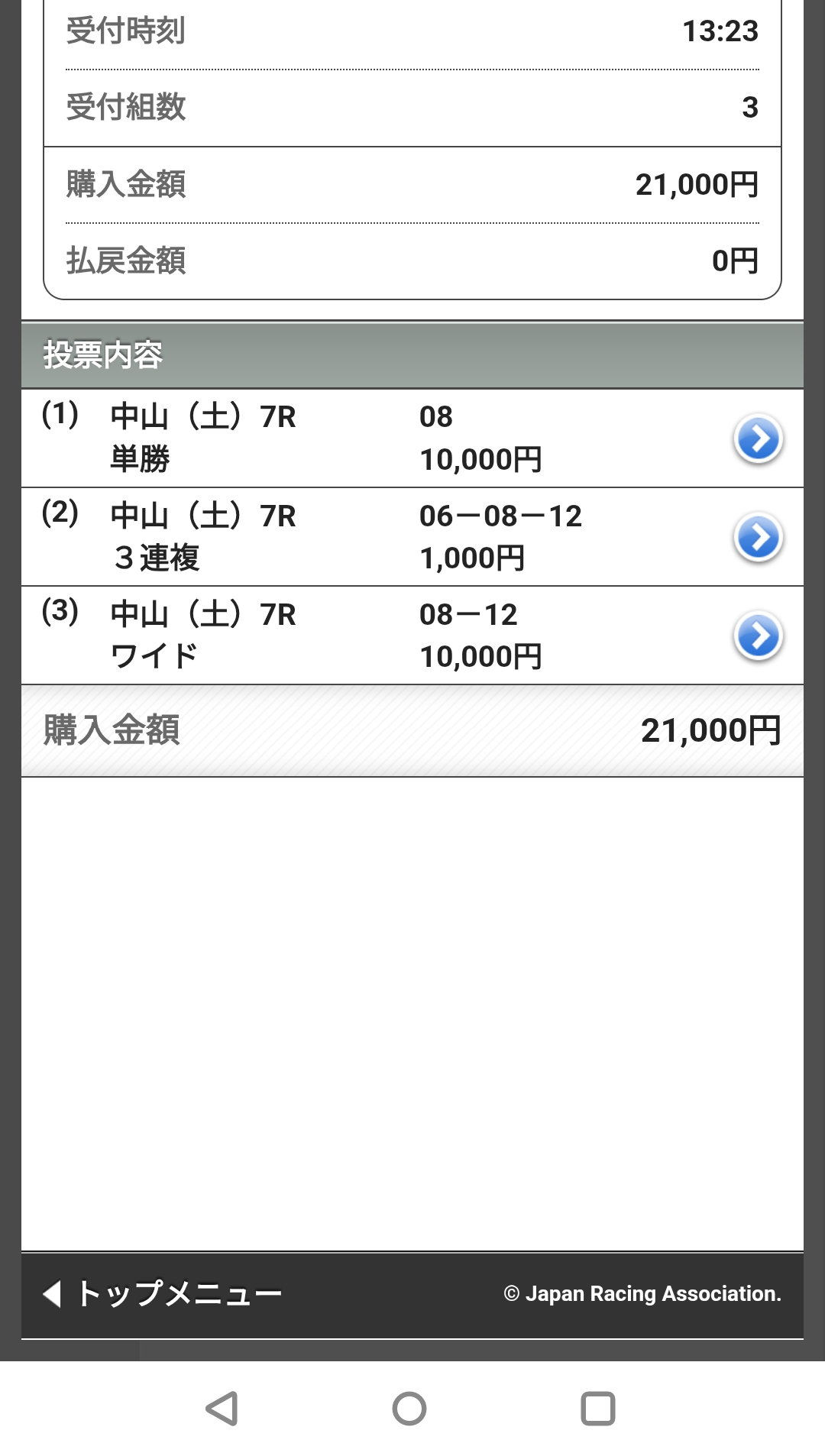Open the recent apps overview
Viewport: 825px width, 1456px height.
coord(597,1409)
